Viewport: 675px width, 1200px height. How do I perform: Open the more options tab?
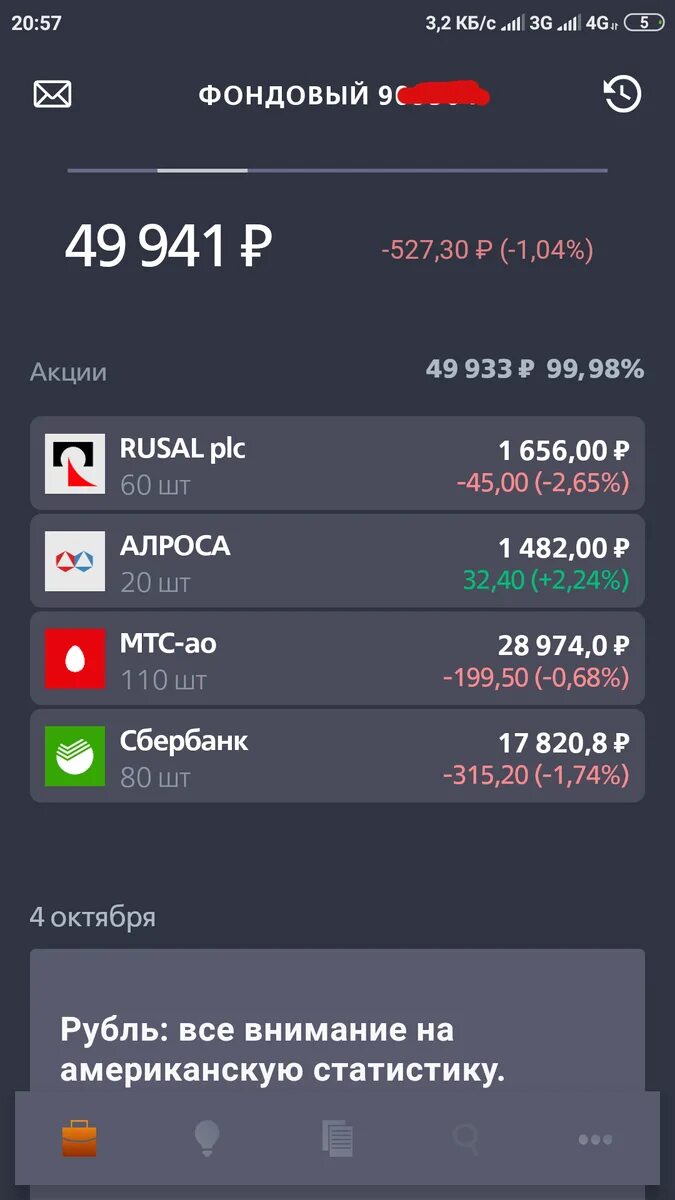595,1138
